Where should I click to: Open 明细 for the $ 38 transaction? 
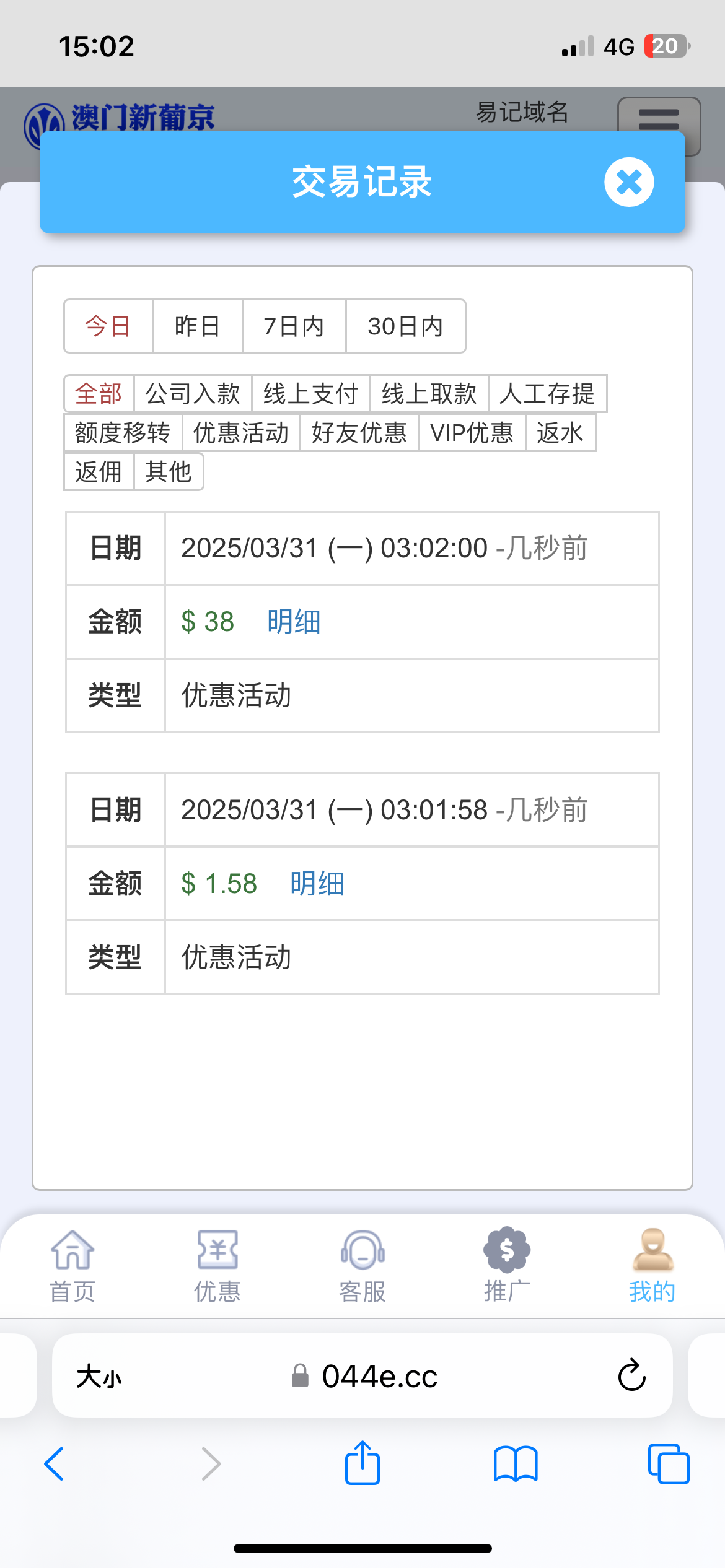(x=294, y=622)
